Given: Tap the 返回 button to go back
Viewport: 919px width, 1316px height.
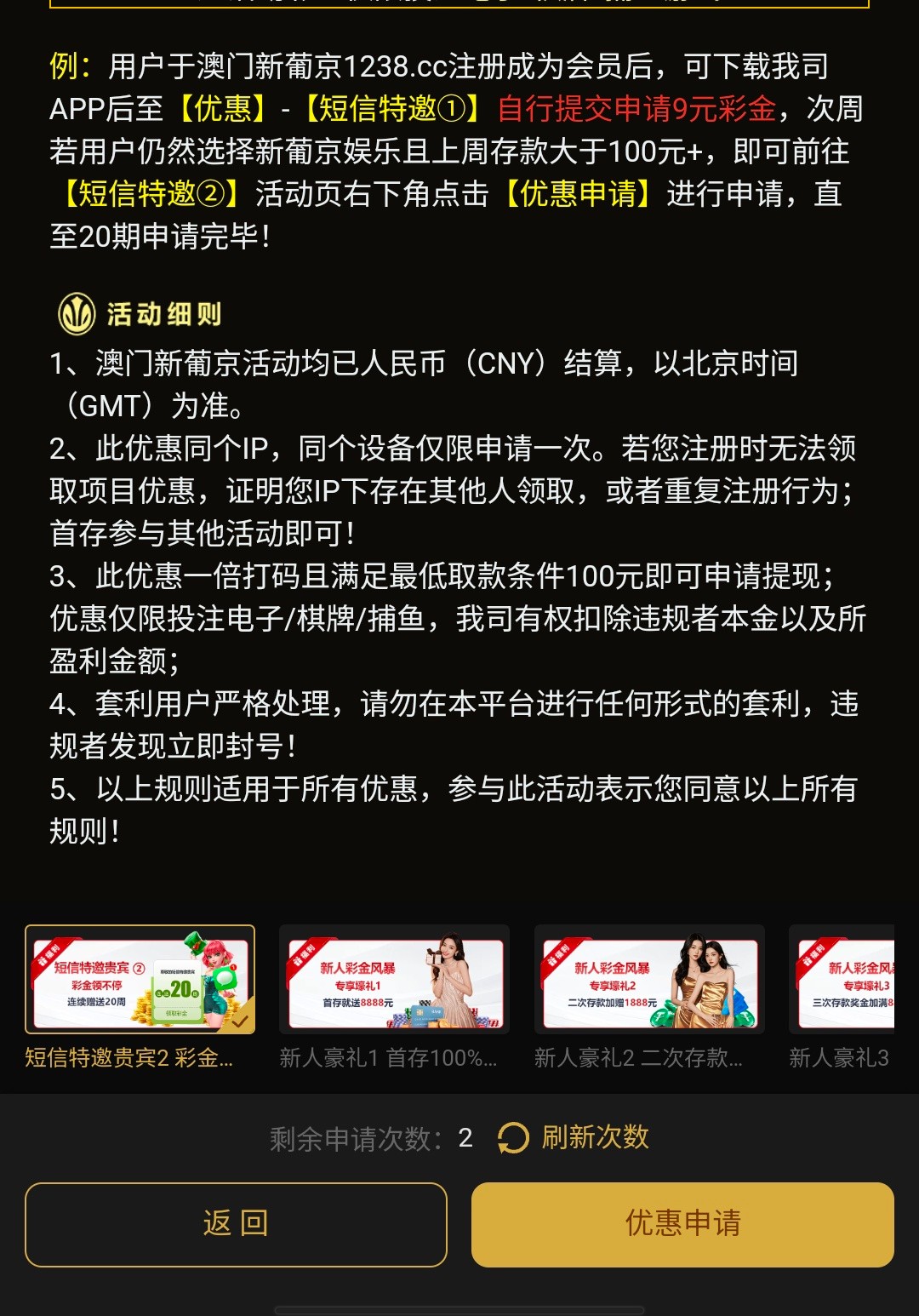Looking at the screenshot, I should click(x=236, y=1225).
